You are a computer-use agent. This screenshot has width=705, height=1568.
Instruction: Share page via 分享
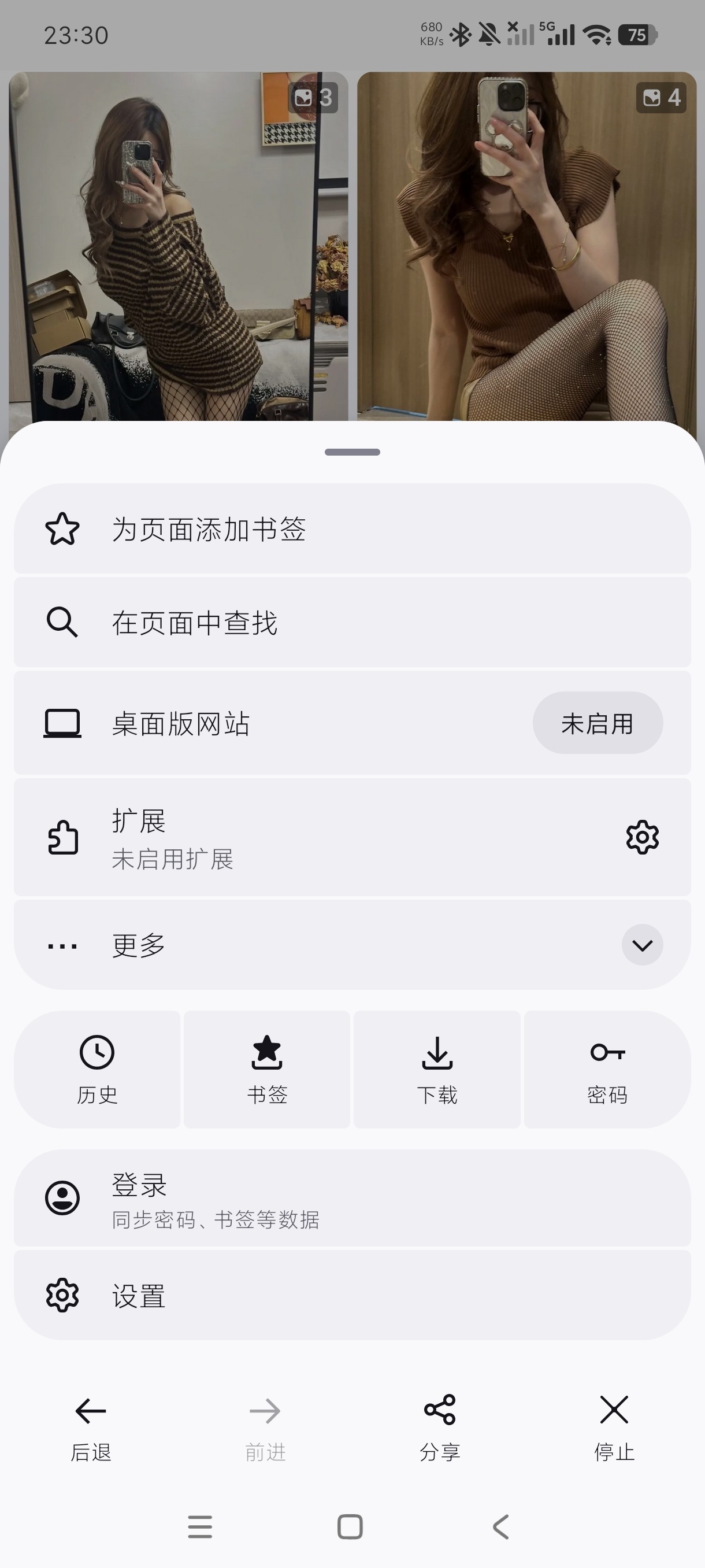(x=440, y=1428)
